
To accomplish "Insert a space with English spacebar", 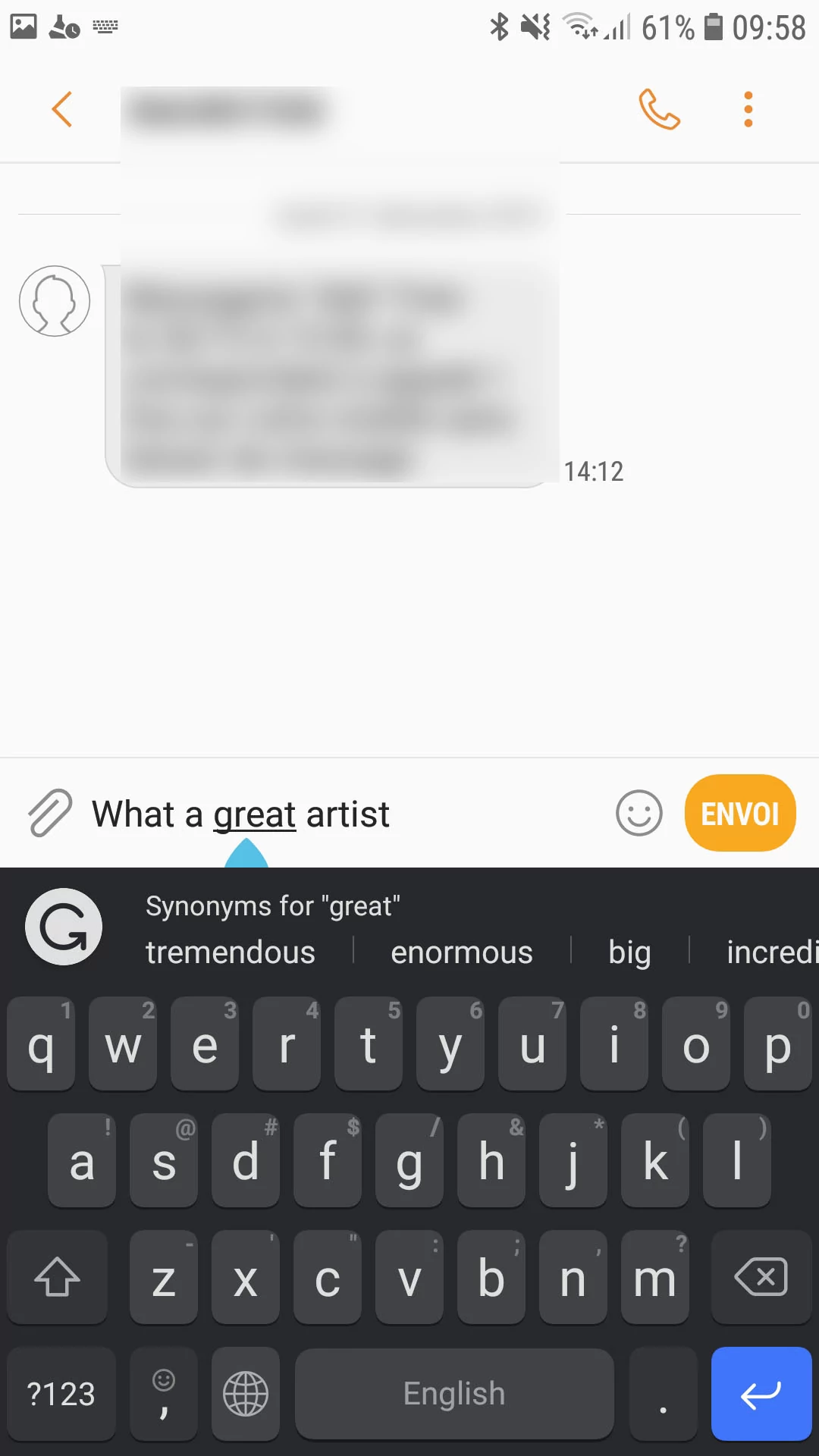I will pos(453,1394).
